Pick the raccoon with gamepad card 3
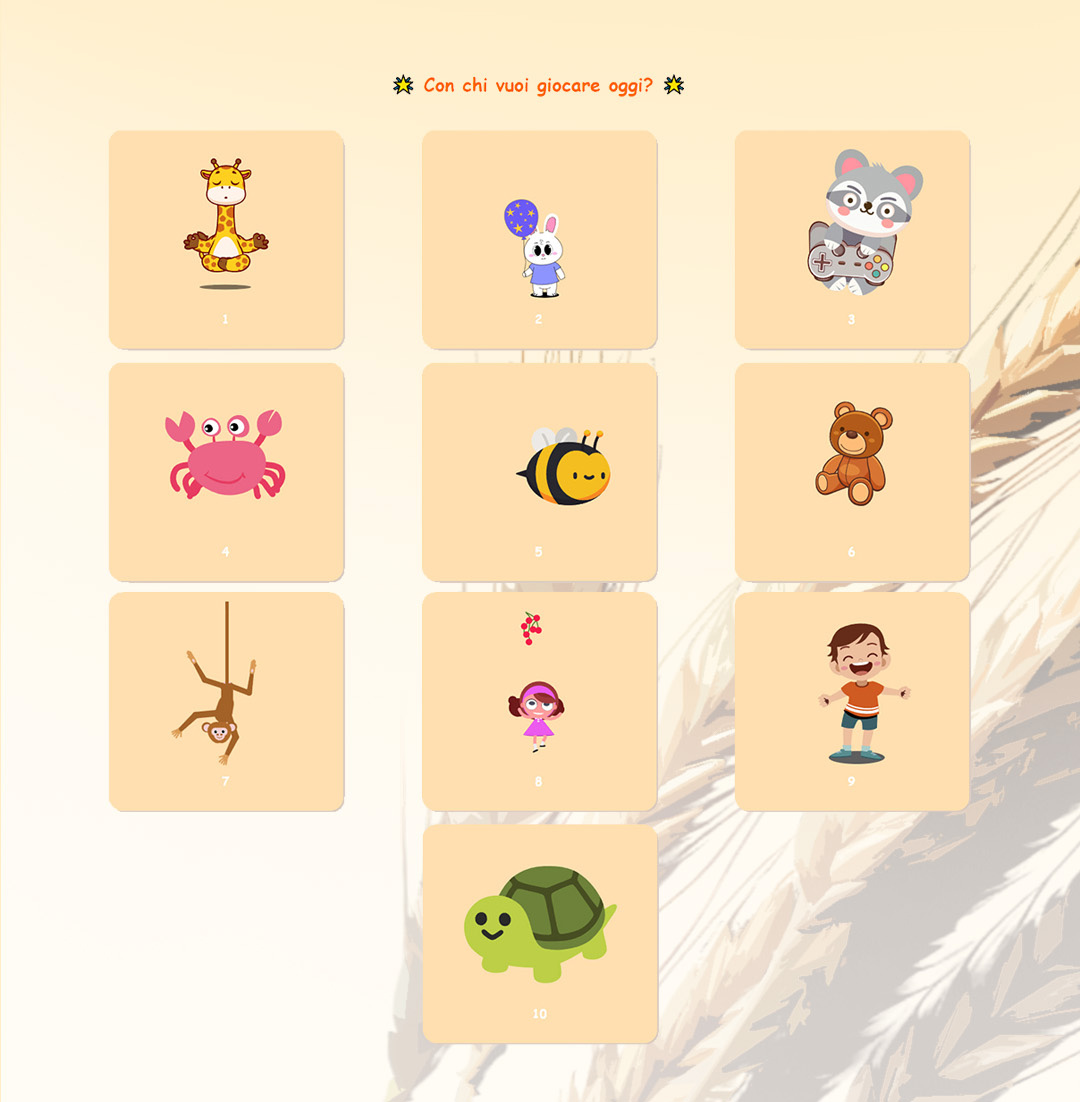 coord(852,239)
